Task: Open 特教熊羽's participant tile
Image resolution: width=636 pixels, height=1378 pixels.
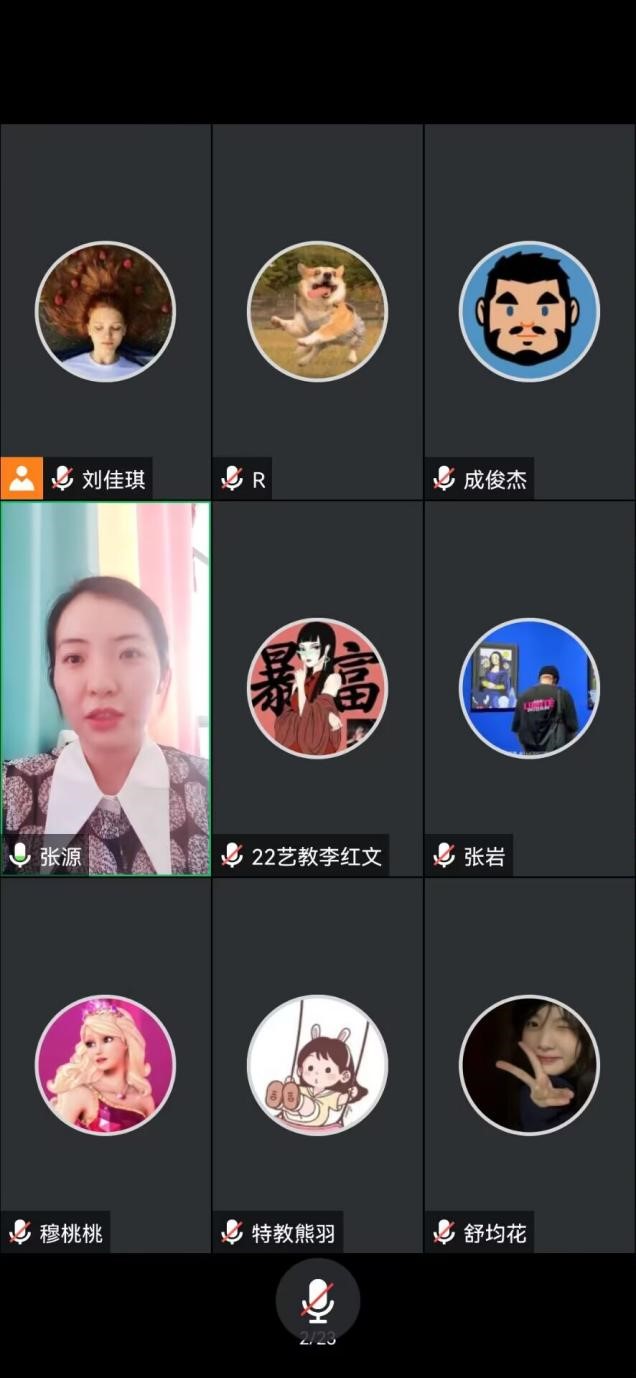Action: [x=317, y=1065]
